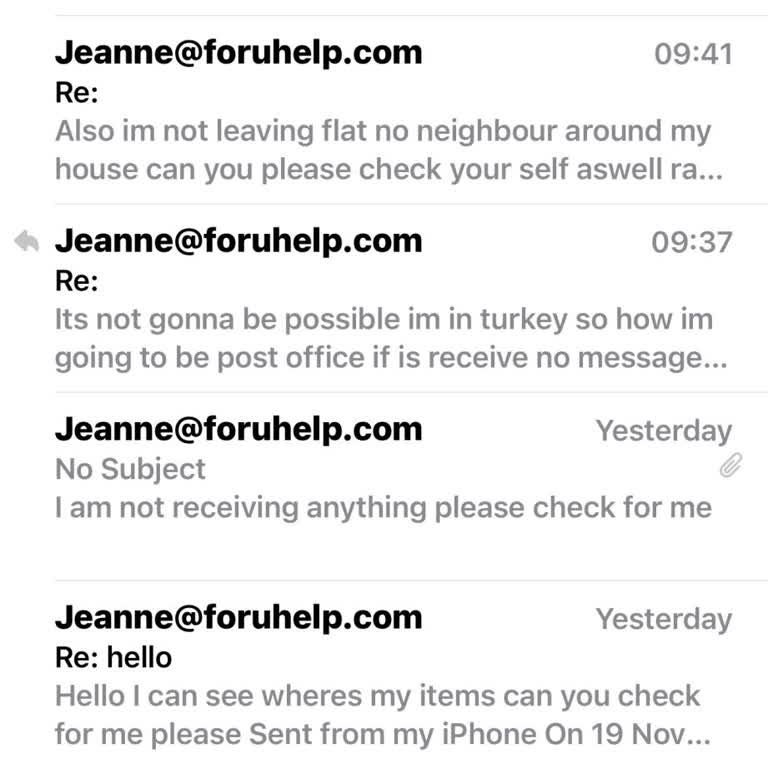The width and height of the screenshot is (768, 768).
Task: Open the 09:37 email about being in Turkey
Action: [390, 298]
